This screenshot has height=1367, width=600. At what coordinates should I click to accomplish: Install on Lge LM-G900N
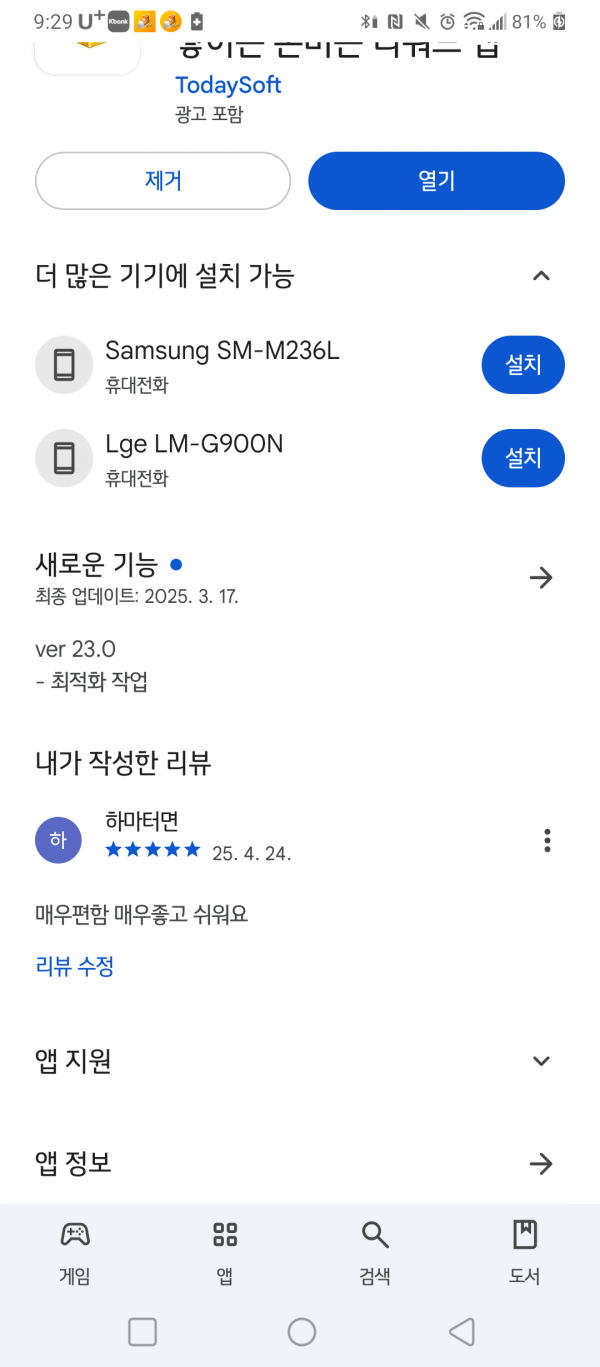click(523, 458)
